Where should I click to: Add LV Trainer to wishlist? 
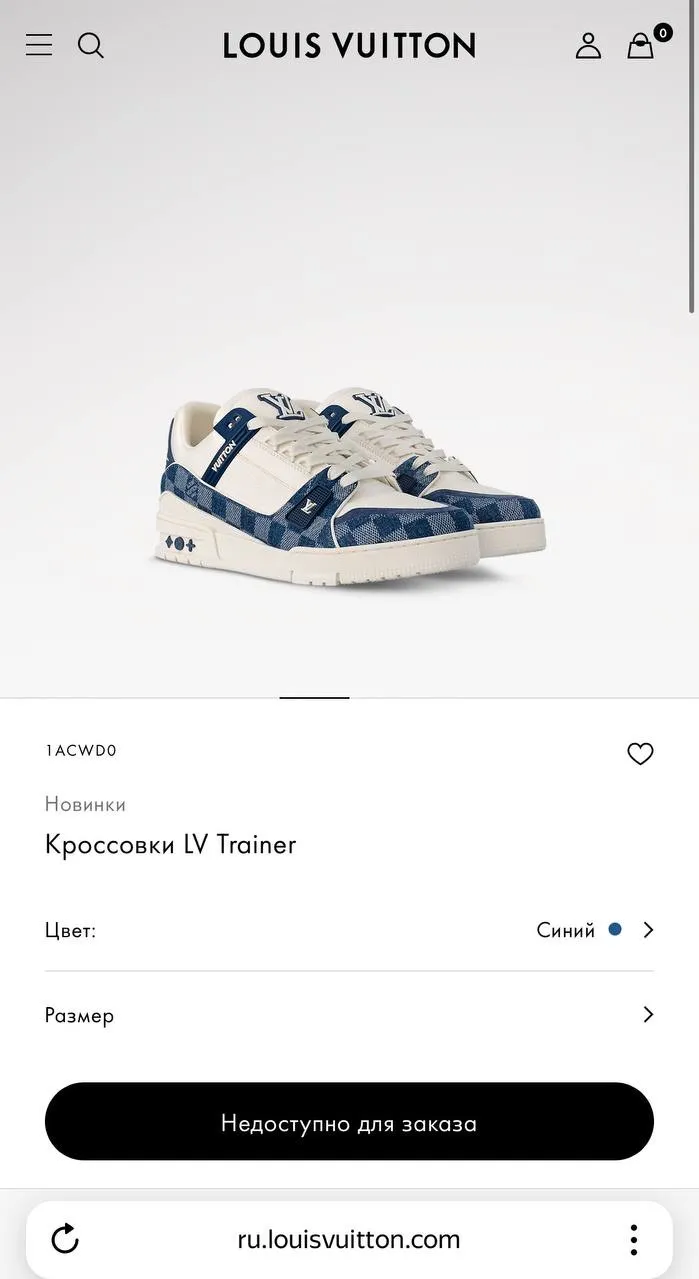(640, 754)
